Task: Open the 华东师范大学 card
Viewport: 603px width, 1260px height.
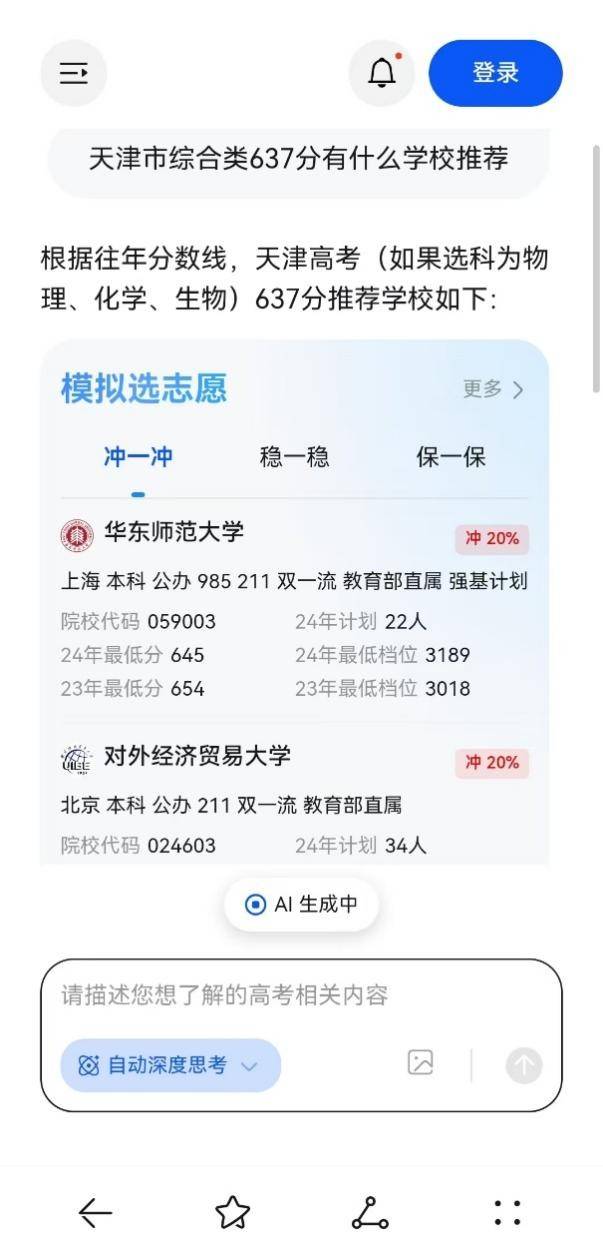Action: click(x=174, y=532)
